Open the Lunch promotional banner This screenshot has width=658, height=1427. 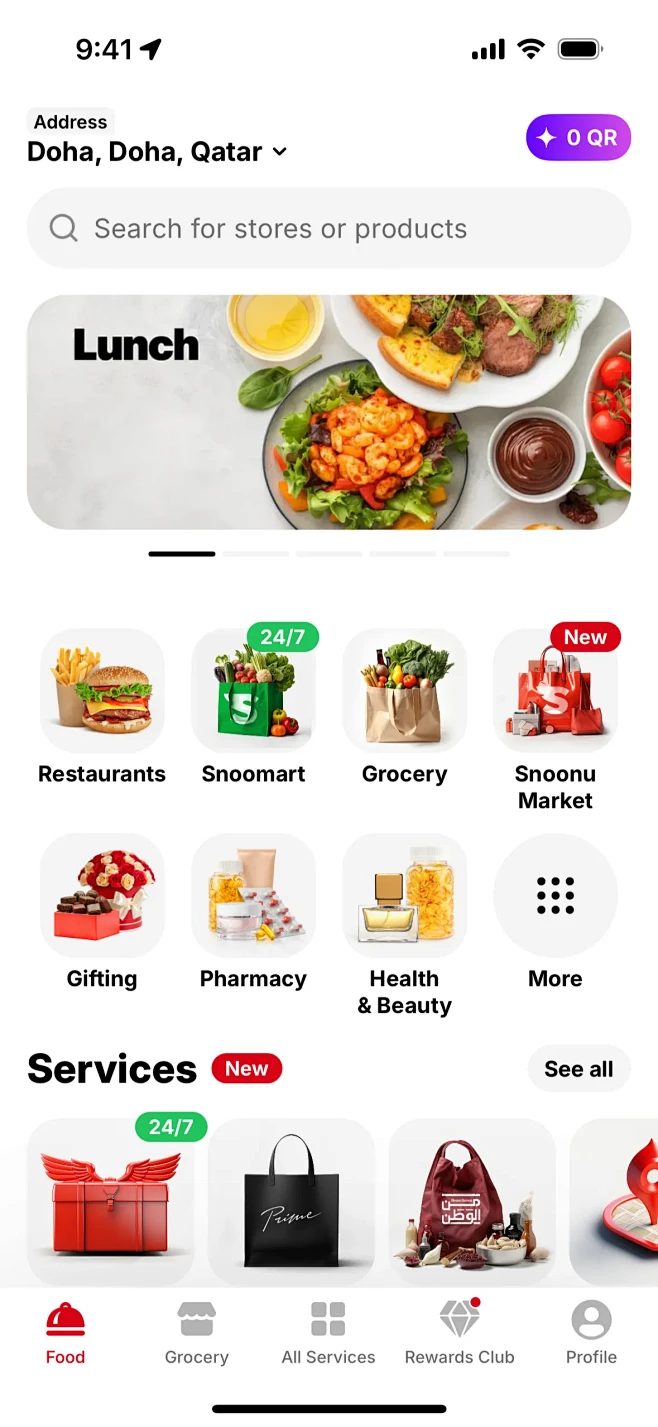point(328,411)
